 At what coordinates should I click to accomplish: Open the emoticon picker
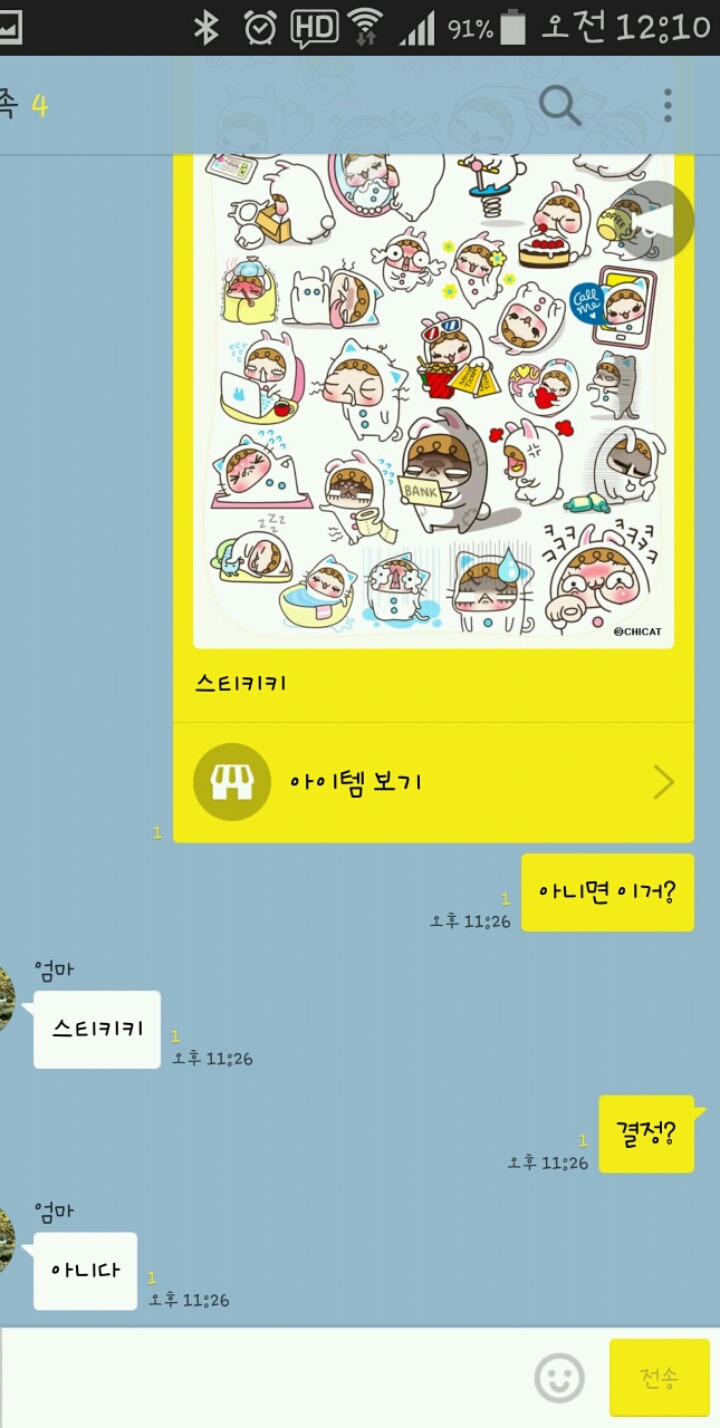point(559,1378)
